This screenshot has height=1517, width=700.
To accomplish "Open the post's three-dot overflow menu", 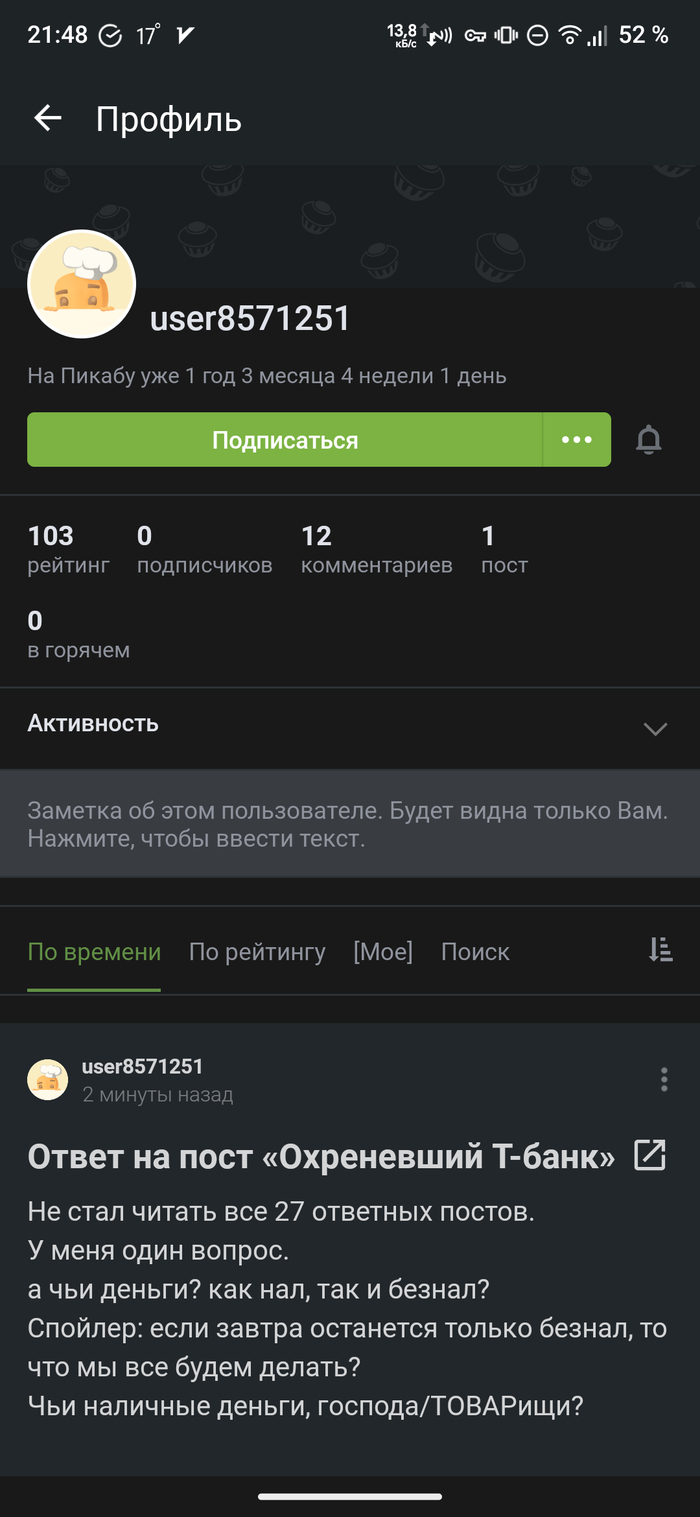I will click(x=664, y=1079).
